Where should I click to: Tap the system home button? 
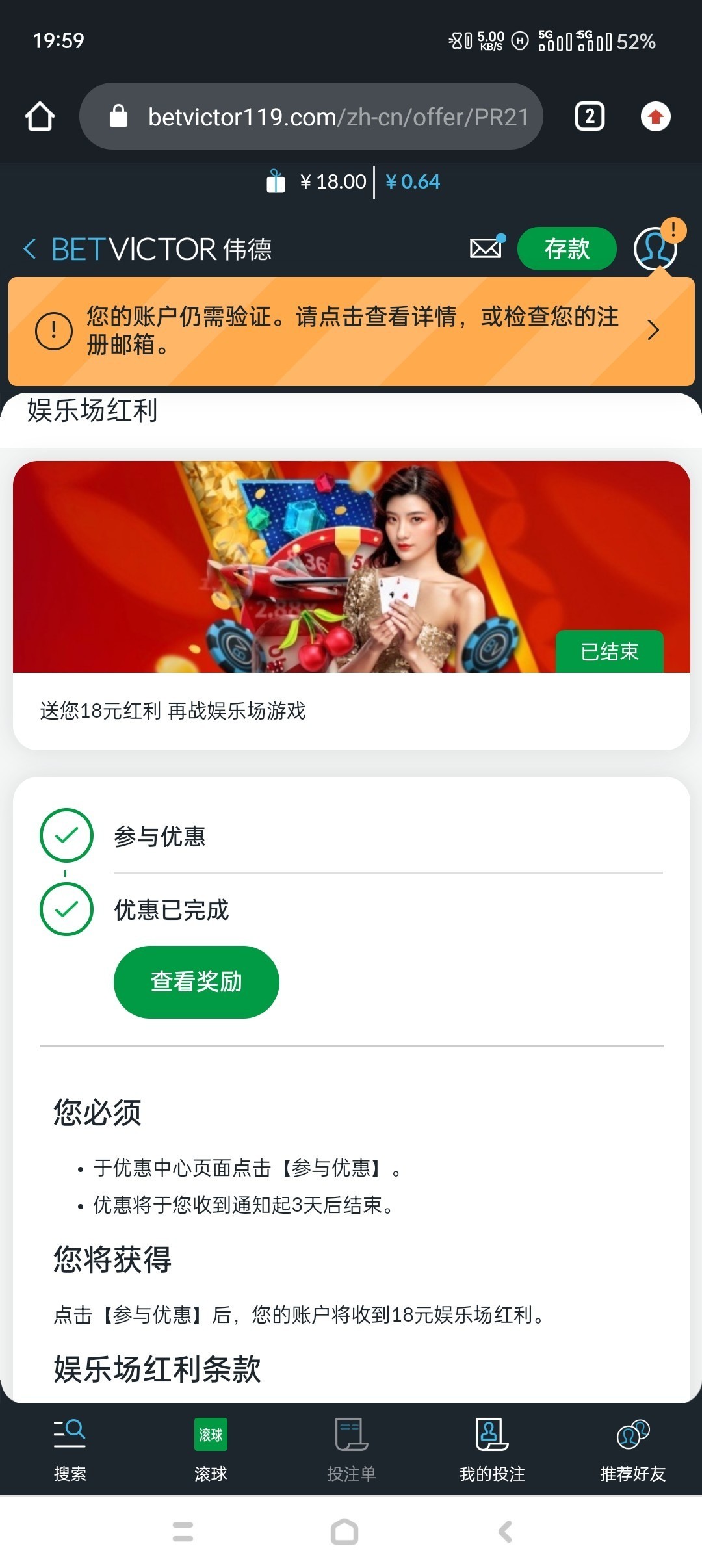[344, 1532]
